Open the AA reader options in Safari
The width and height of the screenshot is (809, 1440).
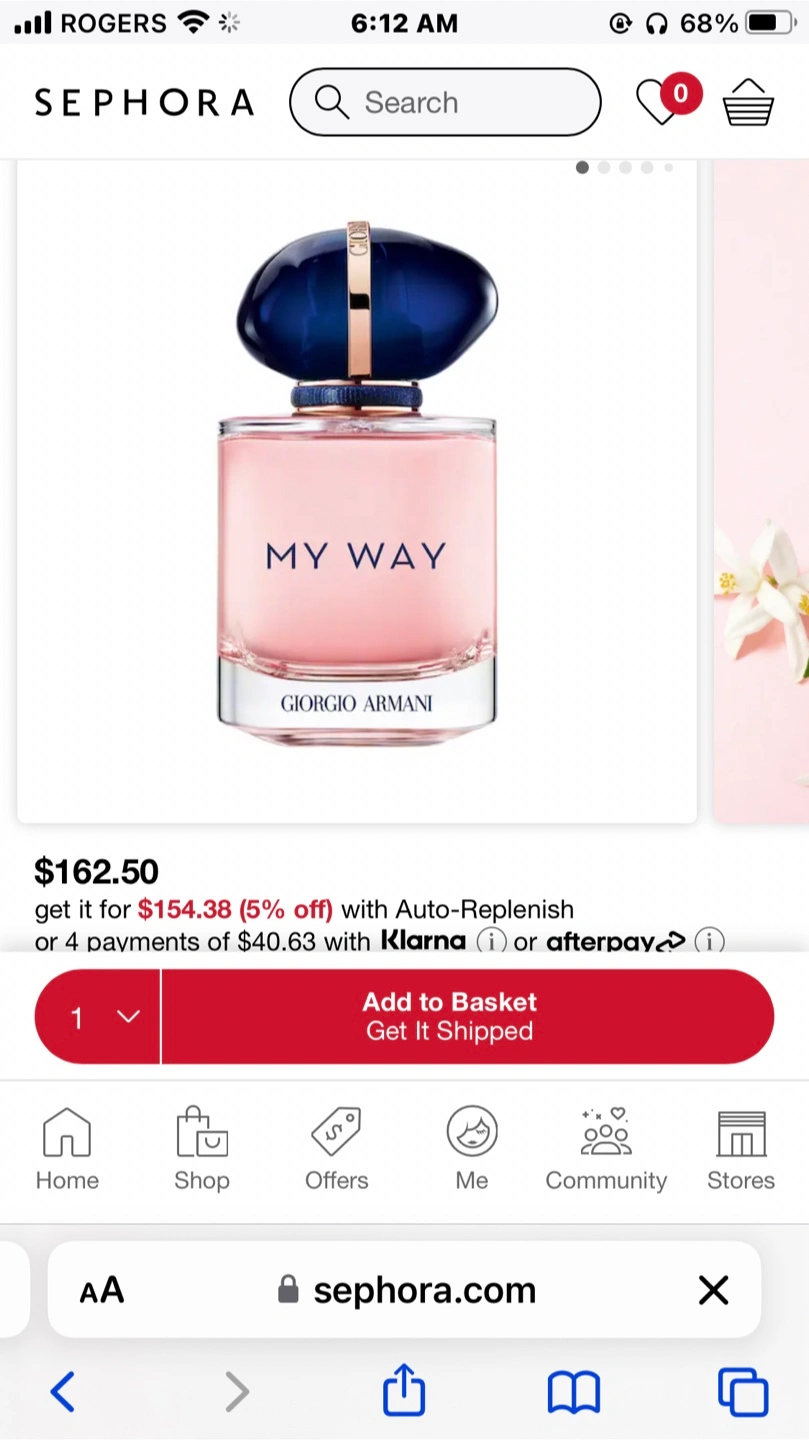102,1290
